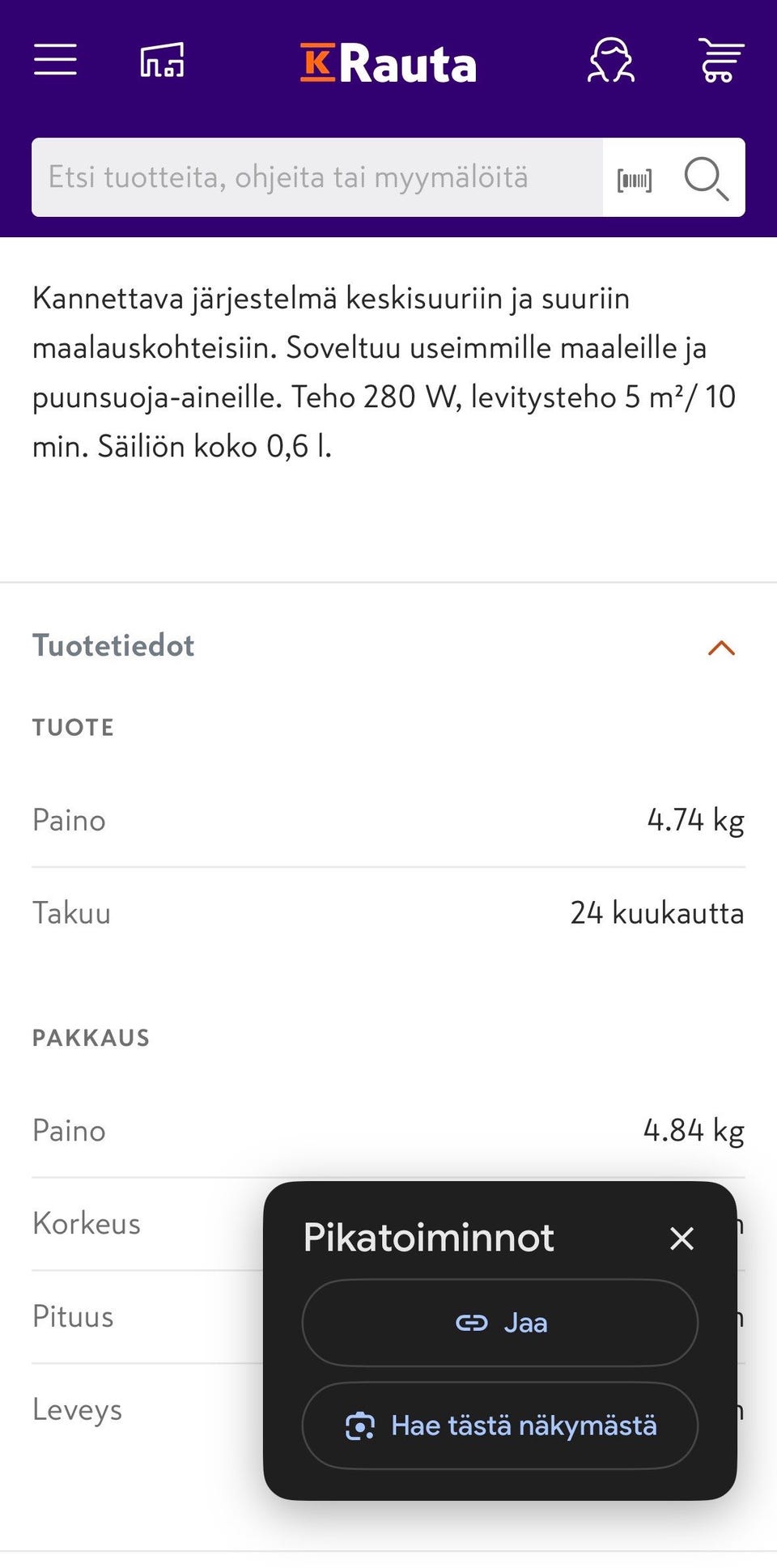Screen dimensions: 777x1568
Task: Tap the magnifier icon to search
Action: [x=705, y=178]
